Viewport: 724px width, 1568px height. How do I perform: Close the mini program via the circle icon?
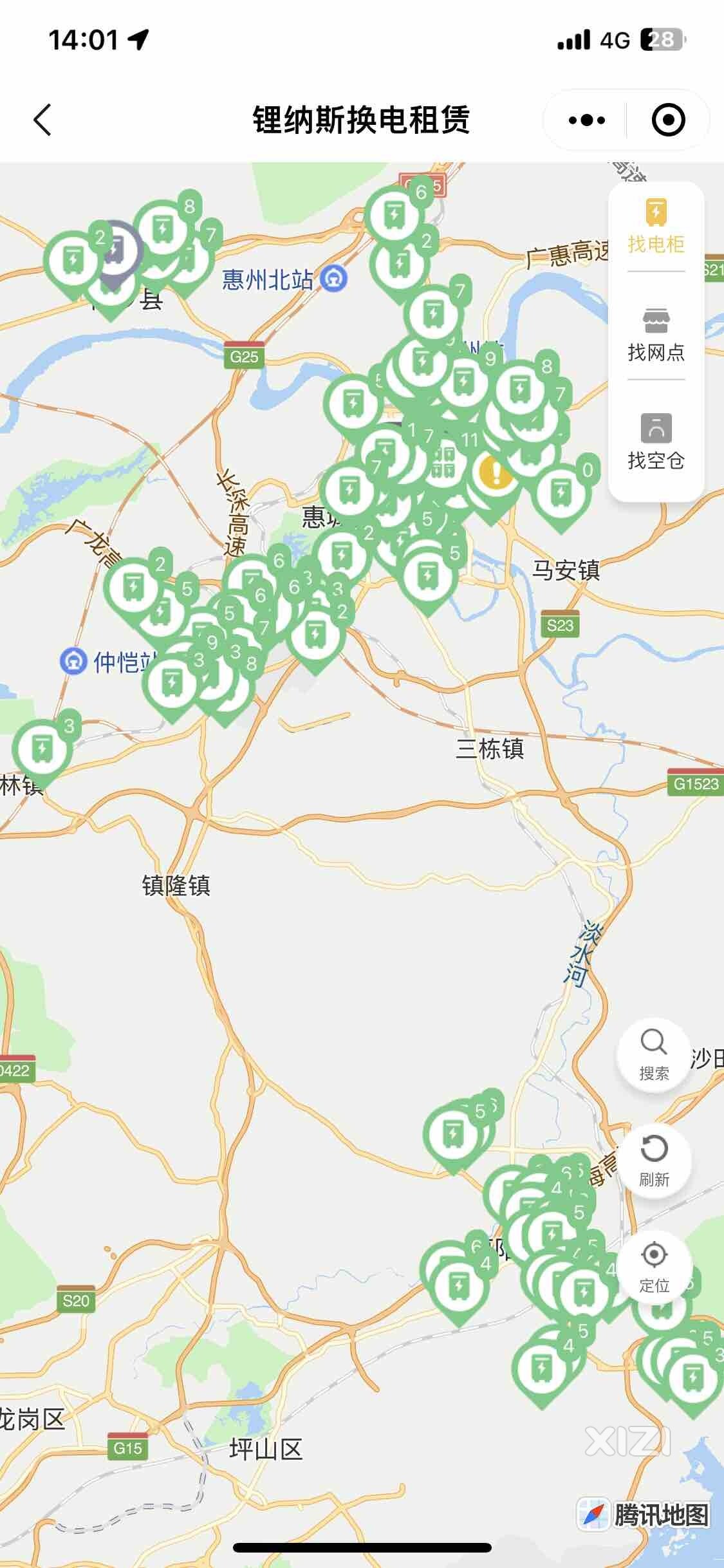pos(668,120)
